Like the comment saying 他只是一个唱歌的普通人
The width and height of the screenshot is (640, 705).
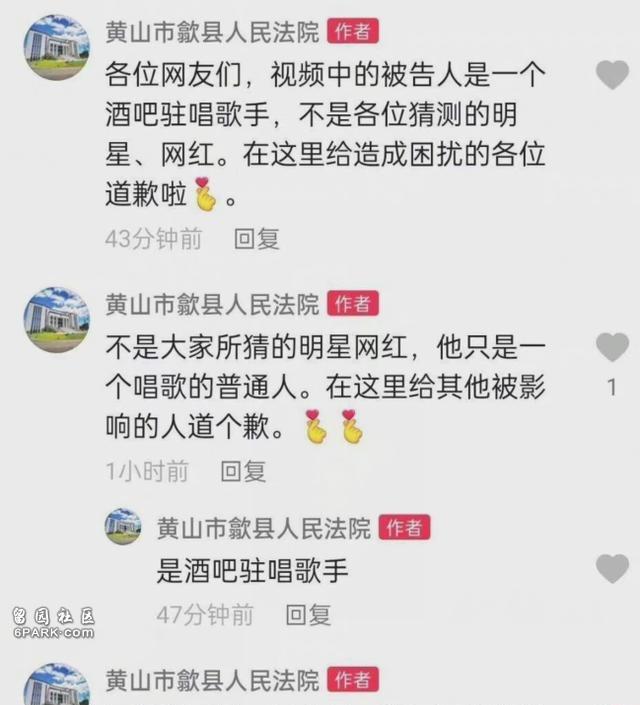click(612, 347)
